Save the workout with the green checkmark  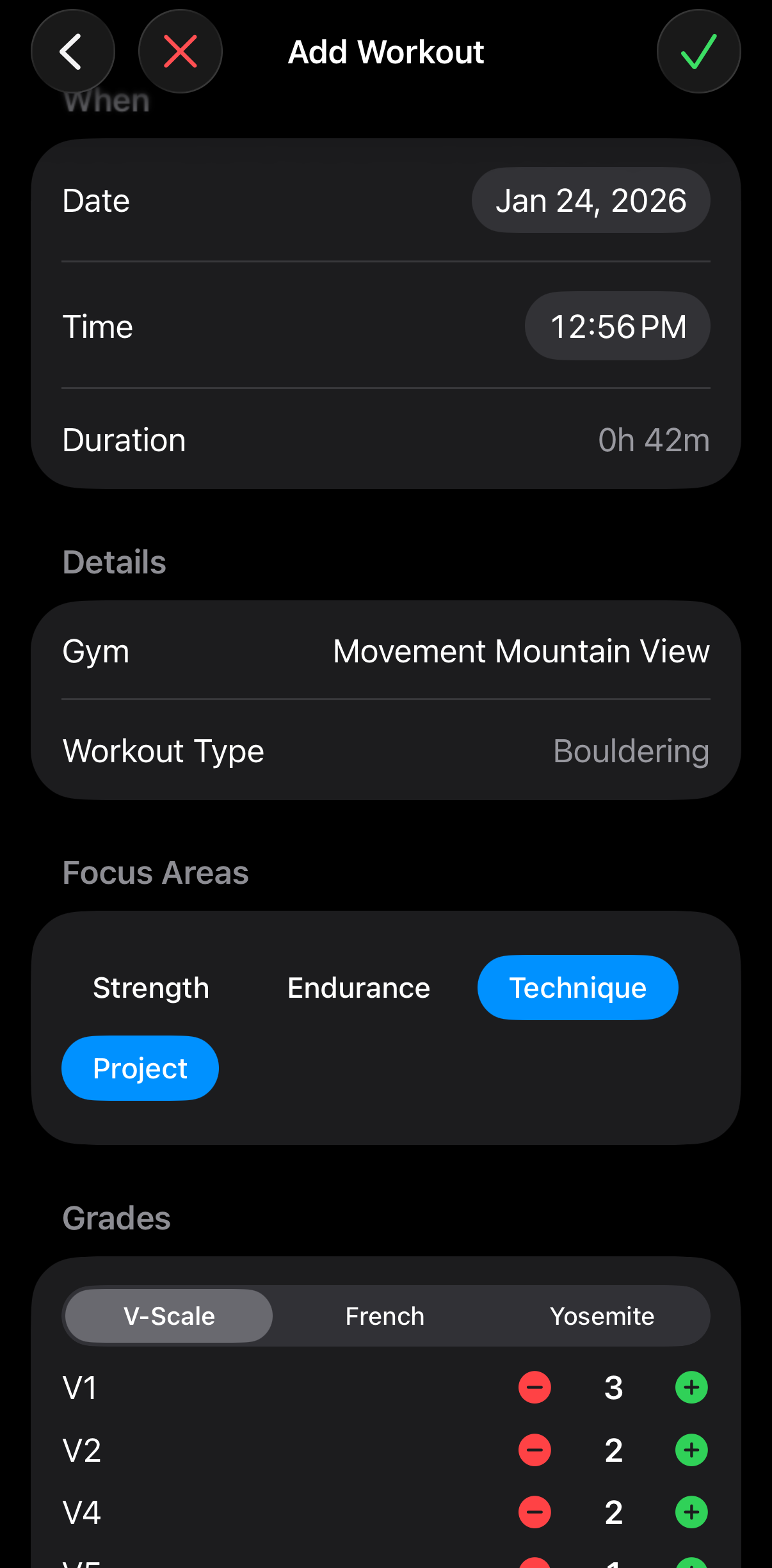pyautogui.click(x=698, y=51)
